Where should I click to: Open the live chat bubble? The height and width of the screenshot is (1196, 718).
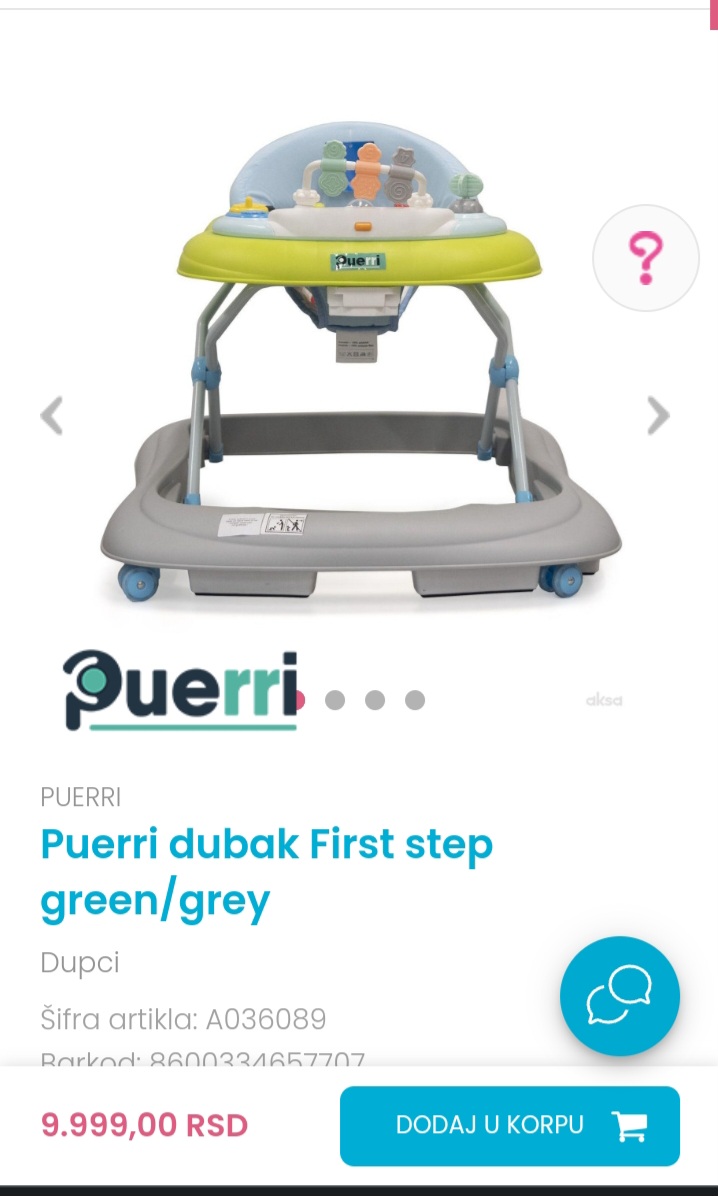(619, 996)
